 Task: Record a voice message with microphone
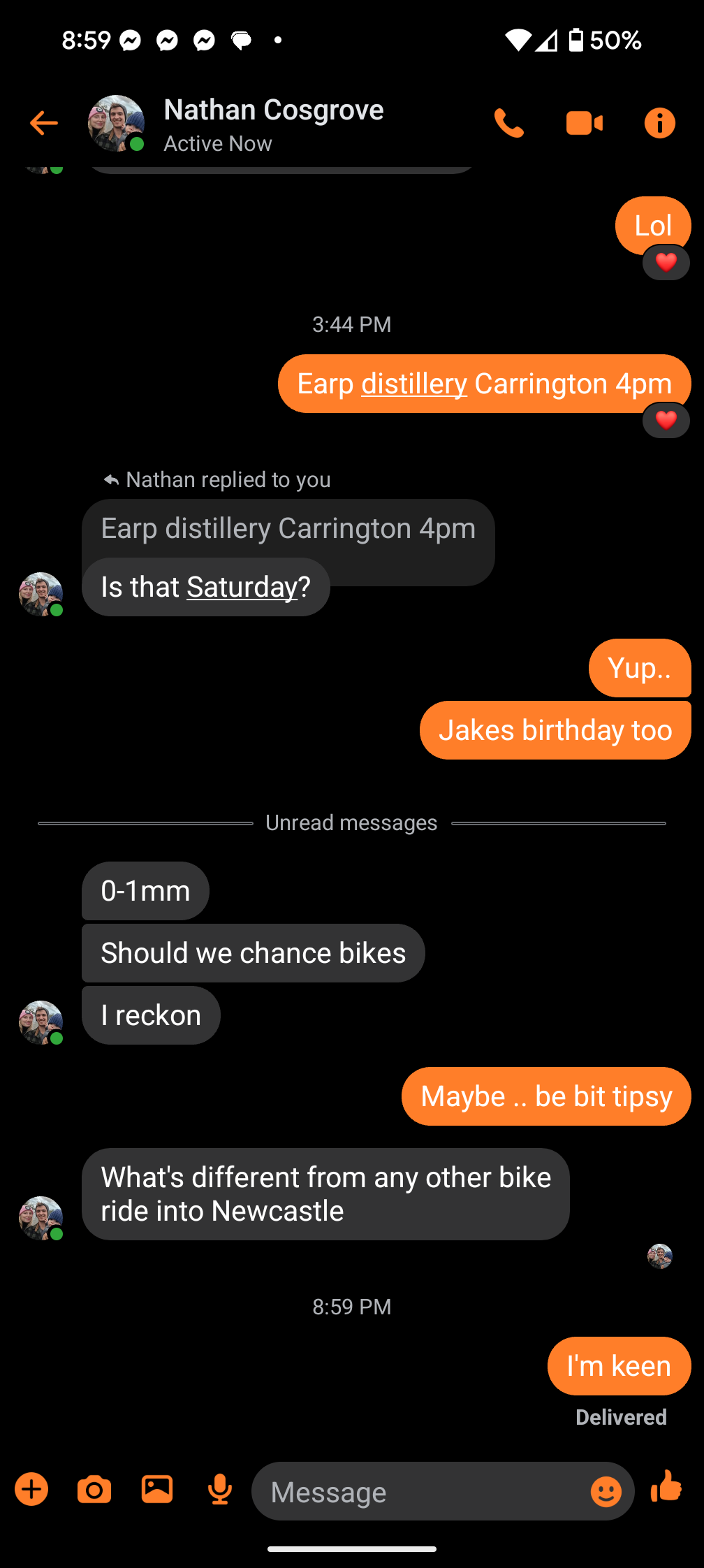(220, 1489)
